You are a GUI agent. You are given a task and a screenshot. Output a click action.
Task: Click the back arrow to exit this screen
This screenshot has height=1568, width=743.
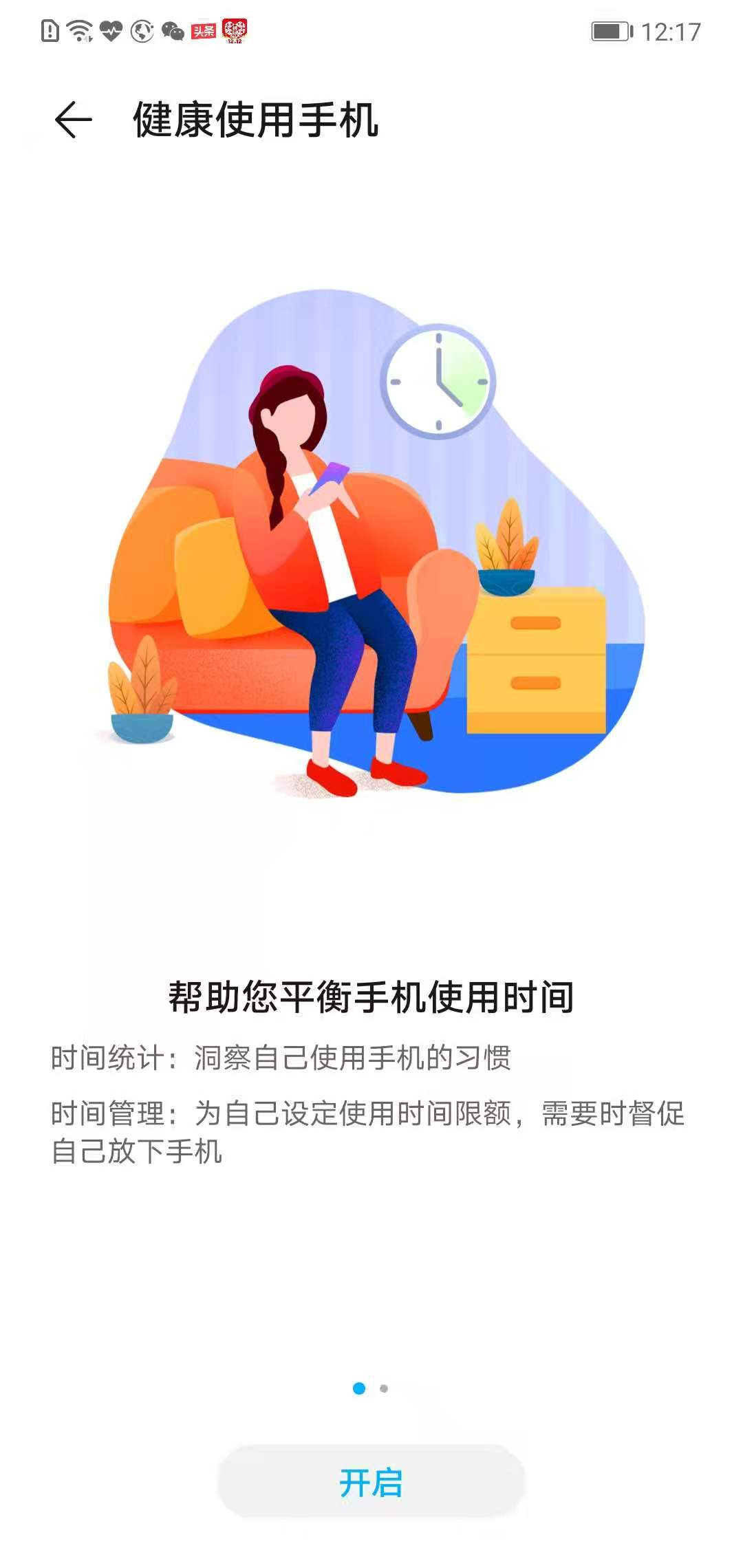click(73, 118)
